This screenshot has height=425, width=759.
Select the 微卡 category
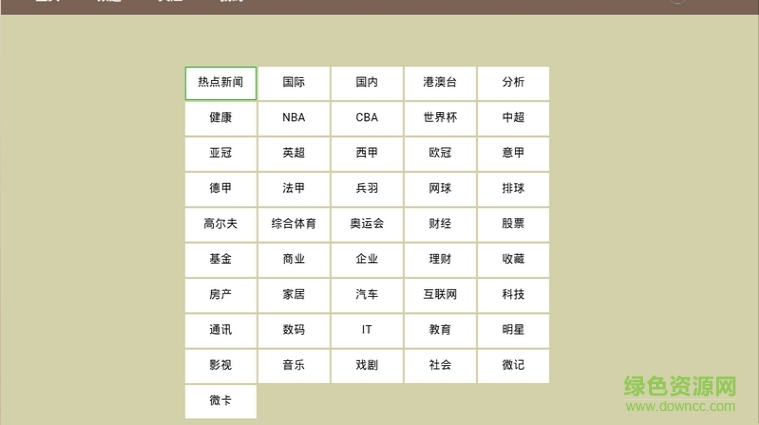[220, 401]
